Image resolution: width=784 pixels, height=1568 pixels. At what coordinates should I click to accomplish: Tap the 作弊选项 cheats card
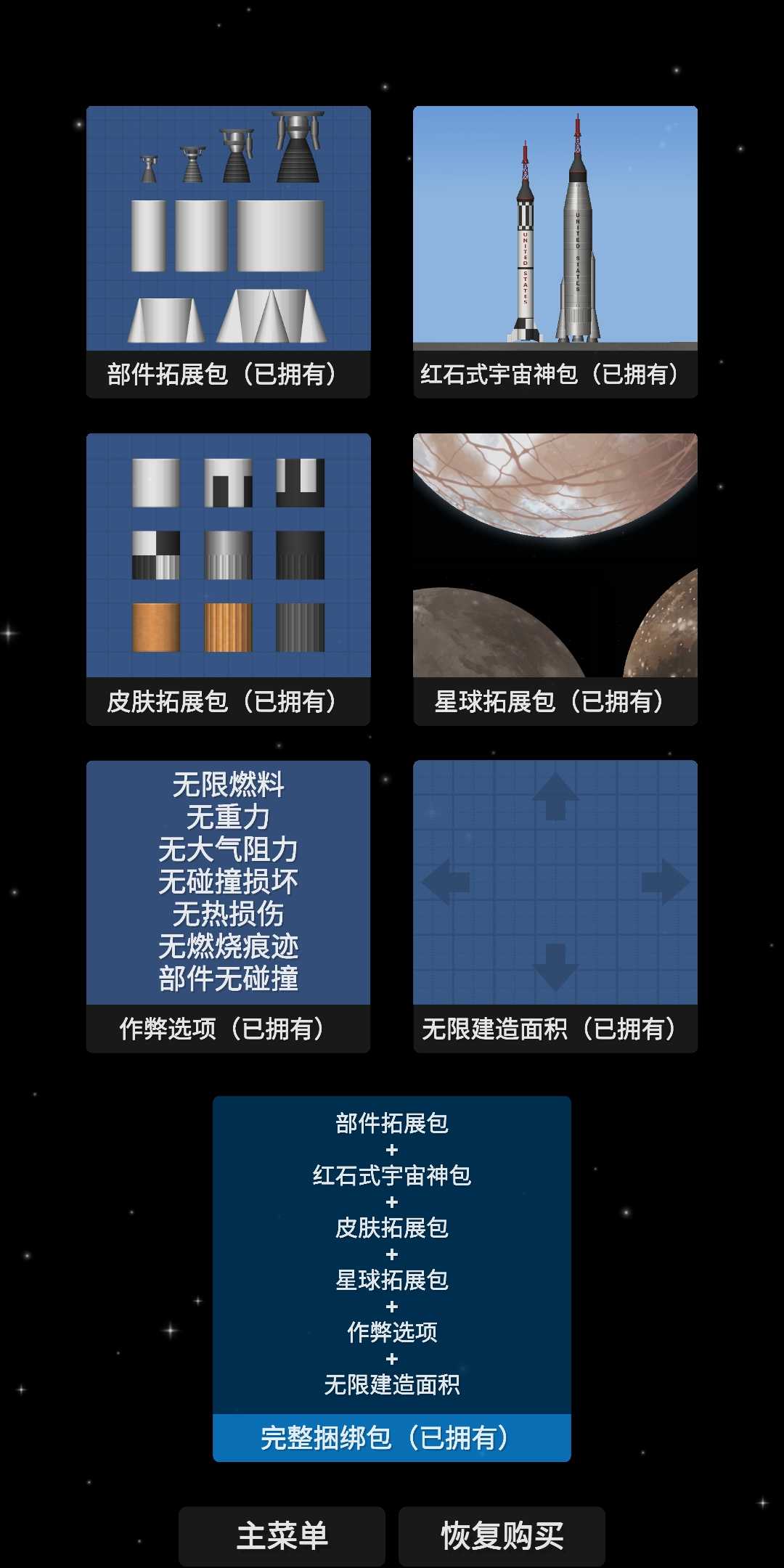[228, 906]
